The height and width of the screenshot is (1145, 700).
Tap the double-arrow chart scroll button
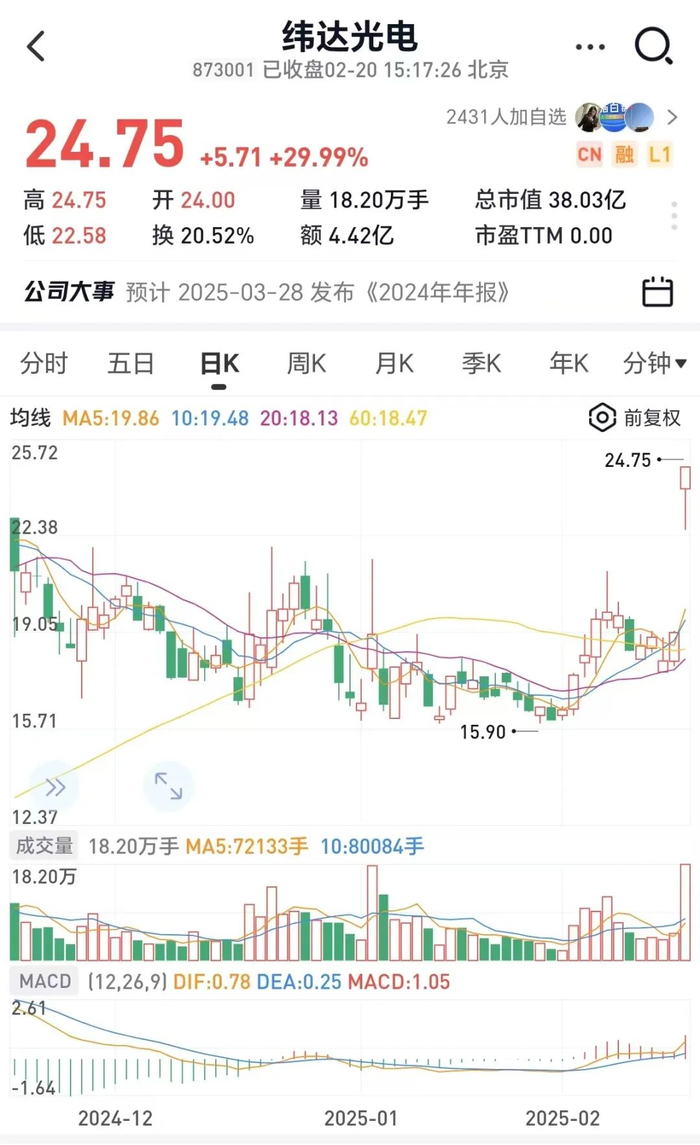coord(54,787)
